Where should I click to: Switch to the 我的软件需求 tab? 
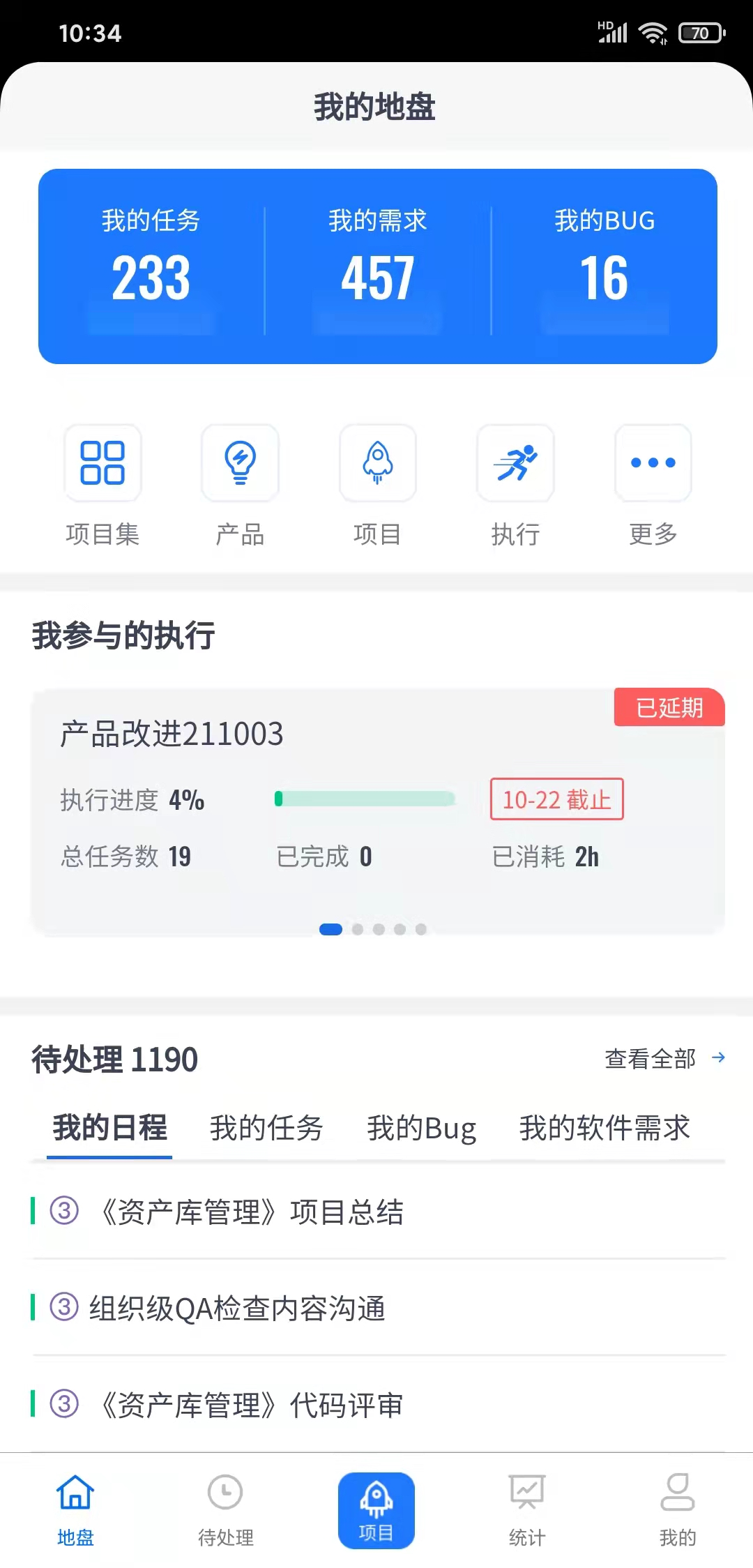click(604, 1128)
